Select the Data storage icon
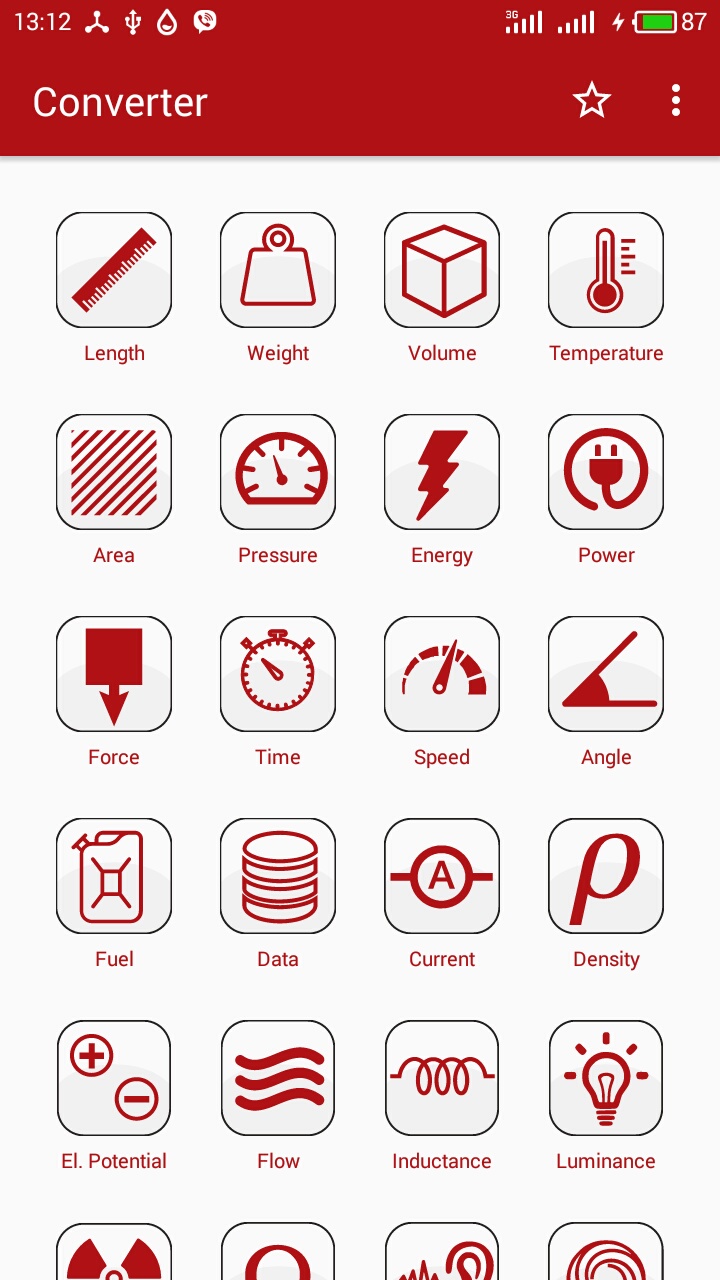This screenshot has width=720, height=1280. (x=278, y=875)
